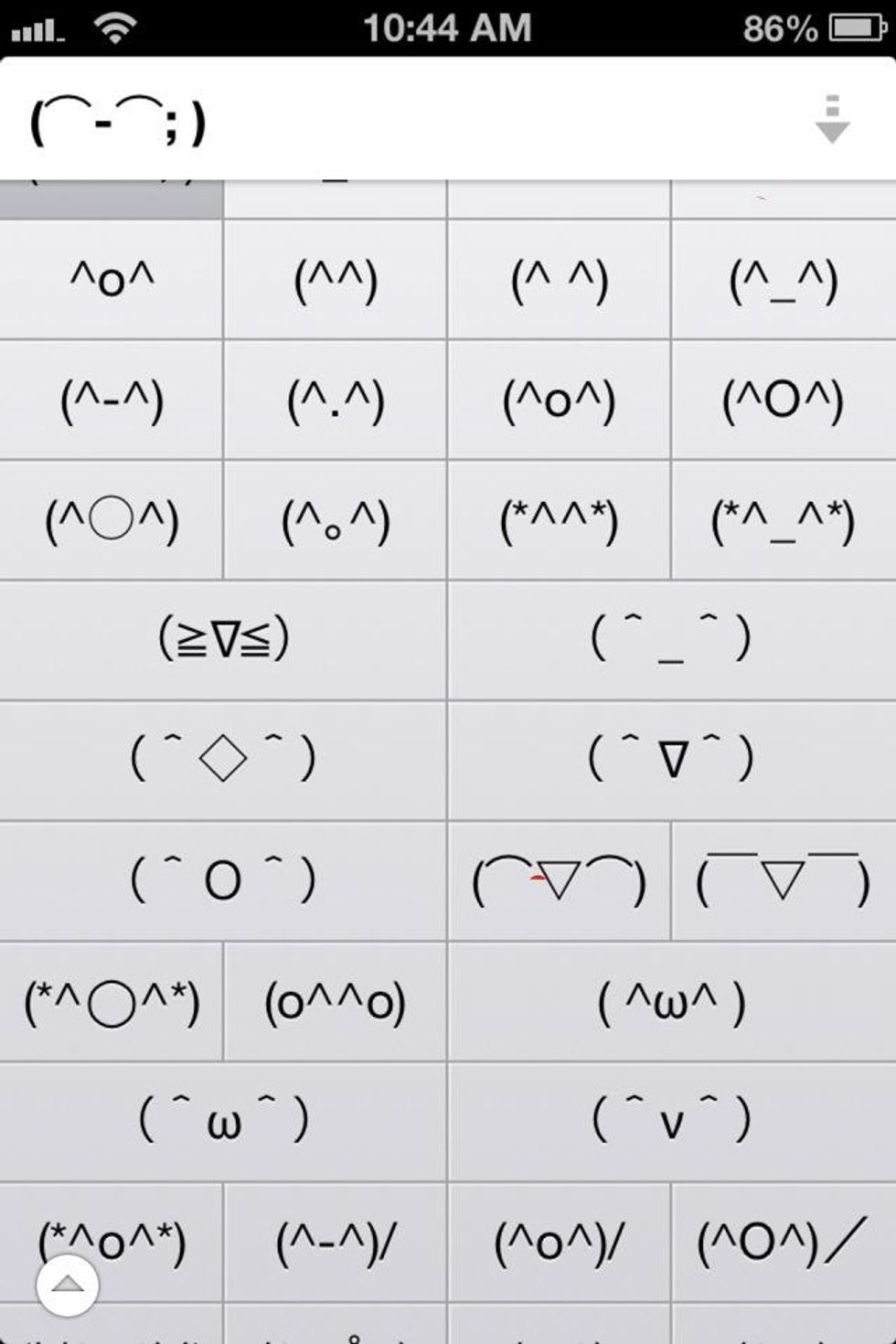Insert the (≧∇≦) emoticon

[223, 640]
